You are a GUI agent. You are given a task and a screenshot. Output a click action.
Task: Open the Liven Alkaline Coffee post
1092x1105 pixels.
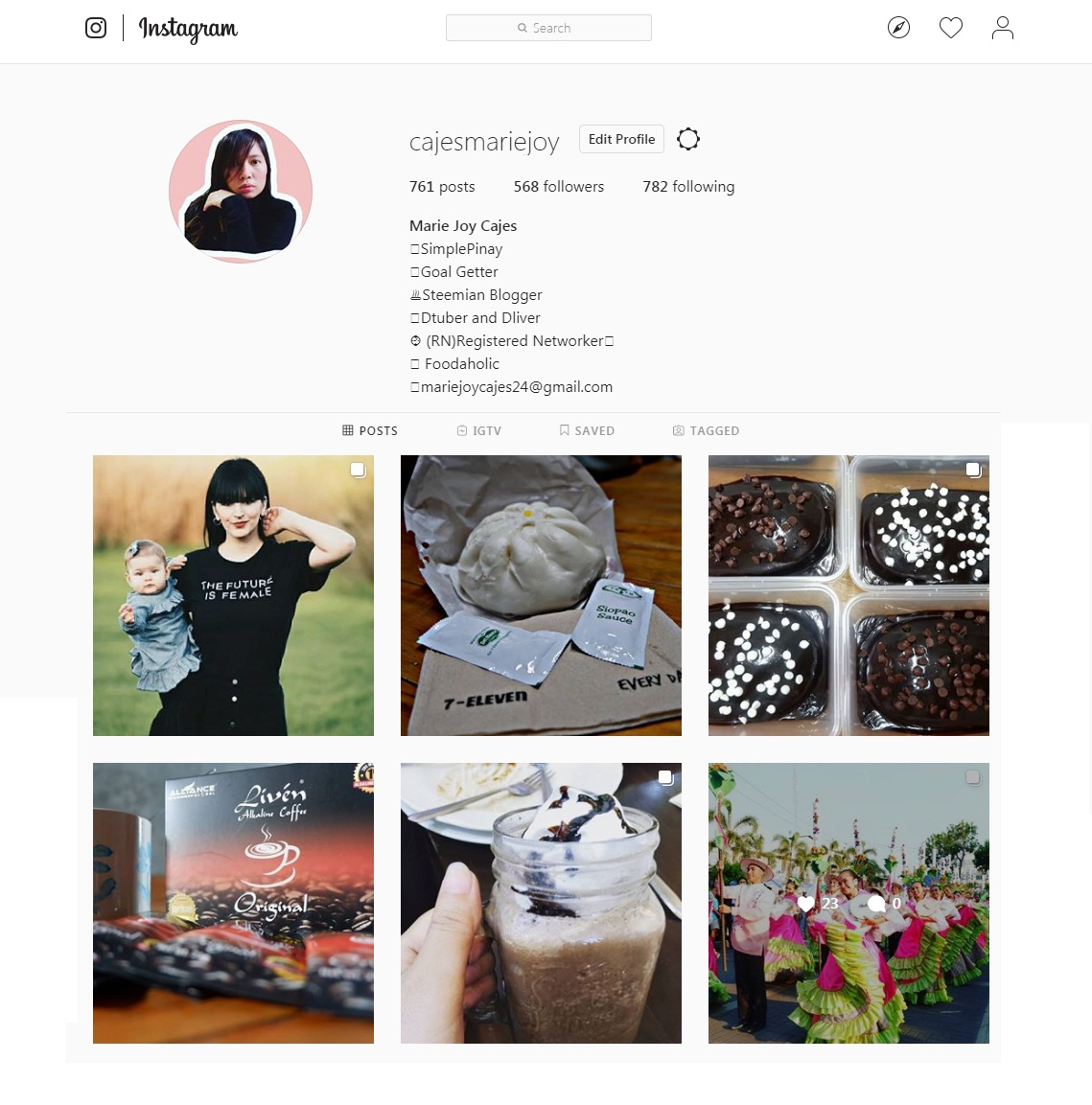click(233, 903)
